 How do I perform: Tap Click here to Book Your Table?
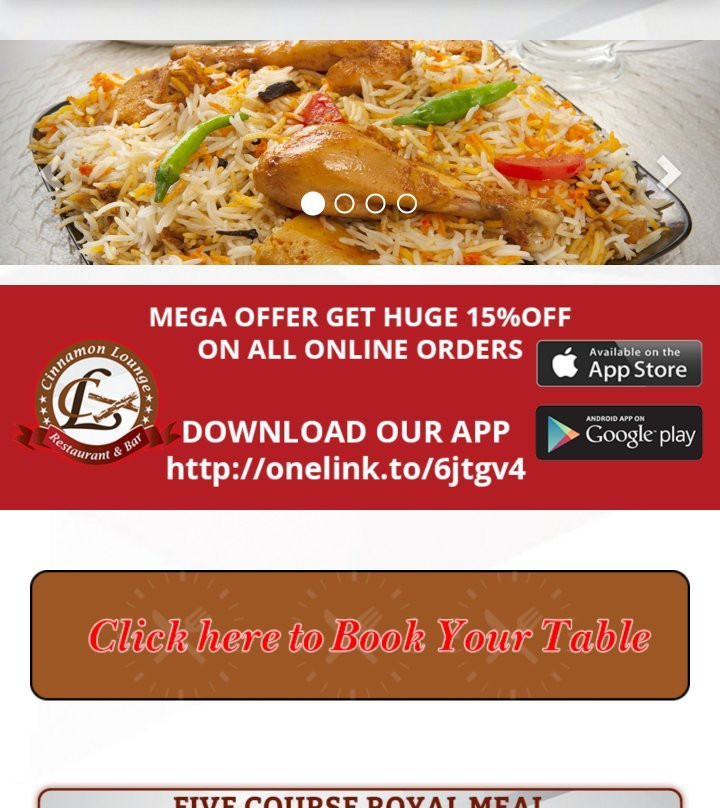coord(360,635)
